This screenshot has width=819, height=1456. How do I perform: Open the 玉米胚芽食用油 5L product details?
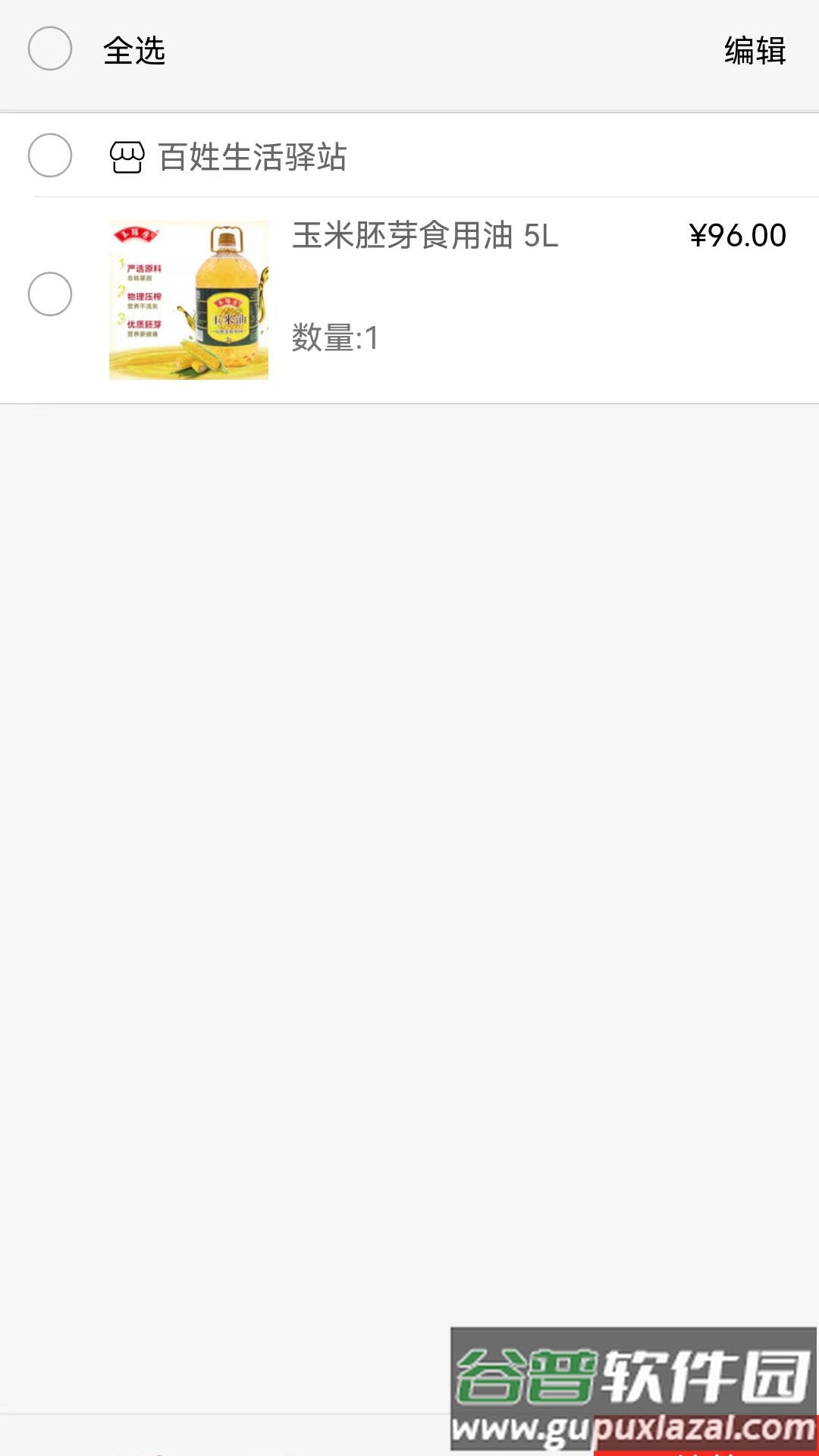(x=423, y=238)
